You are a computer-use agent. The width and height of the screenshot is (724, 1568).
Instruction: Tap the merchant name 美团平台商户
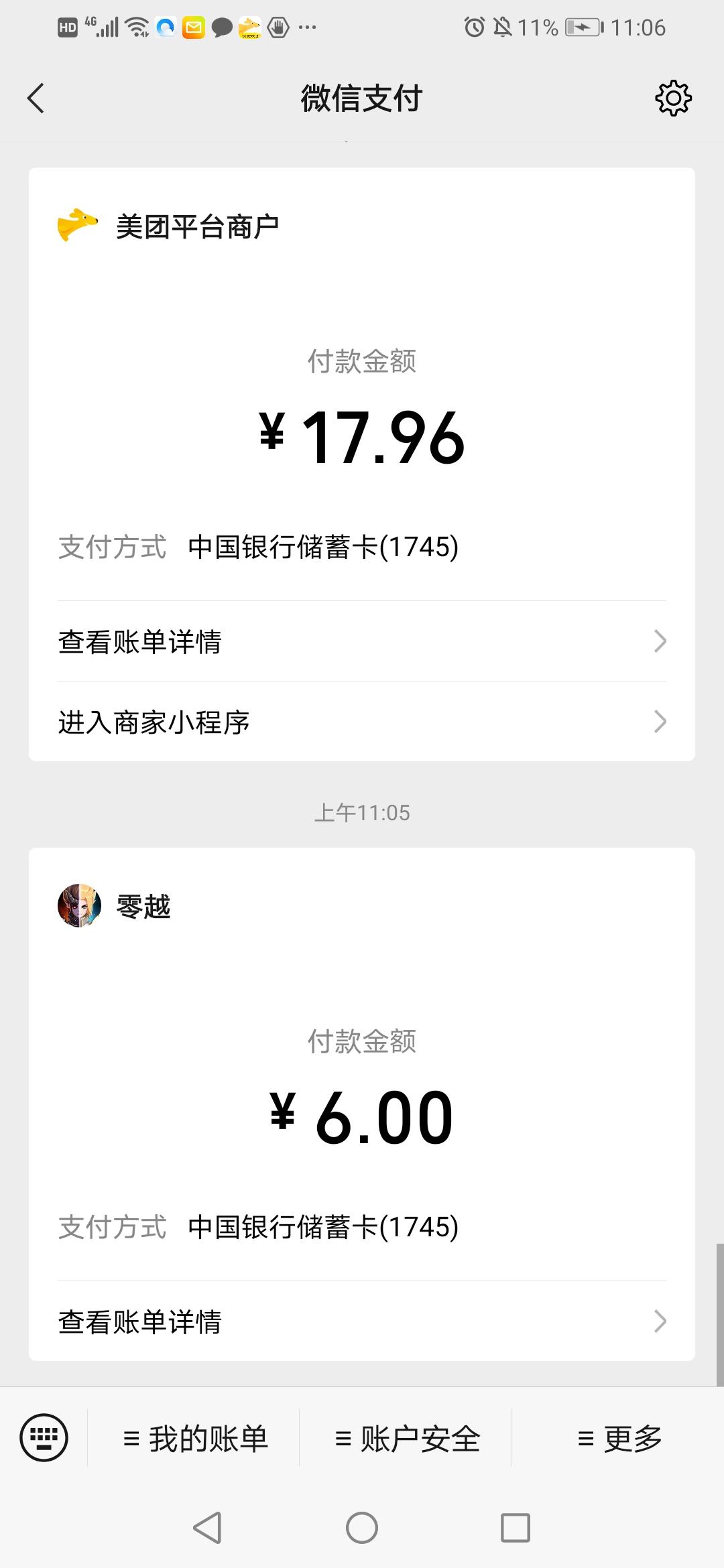195,226
